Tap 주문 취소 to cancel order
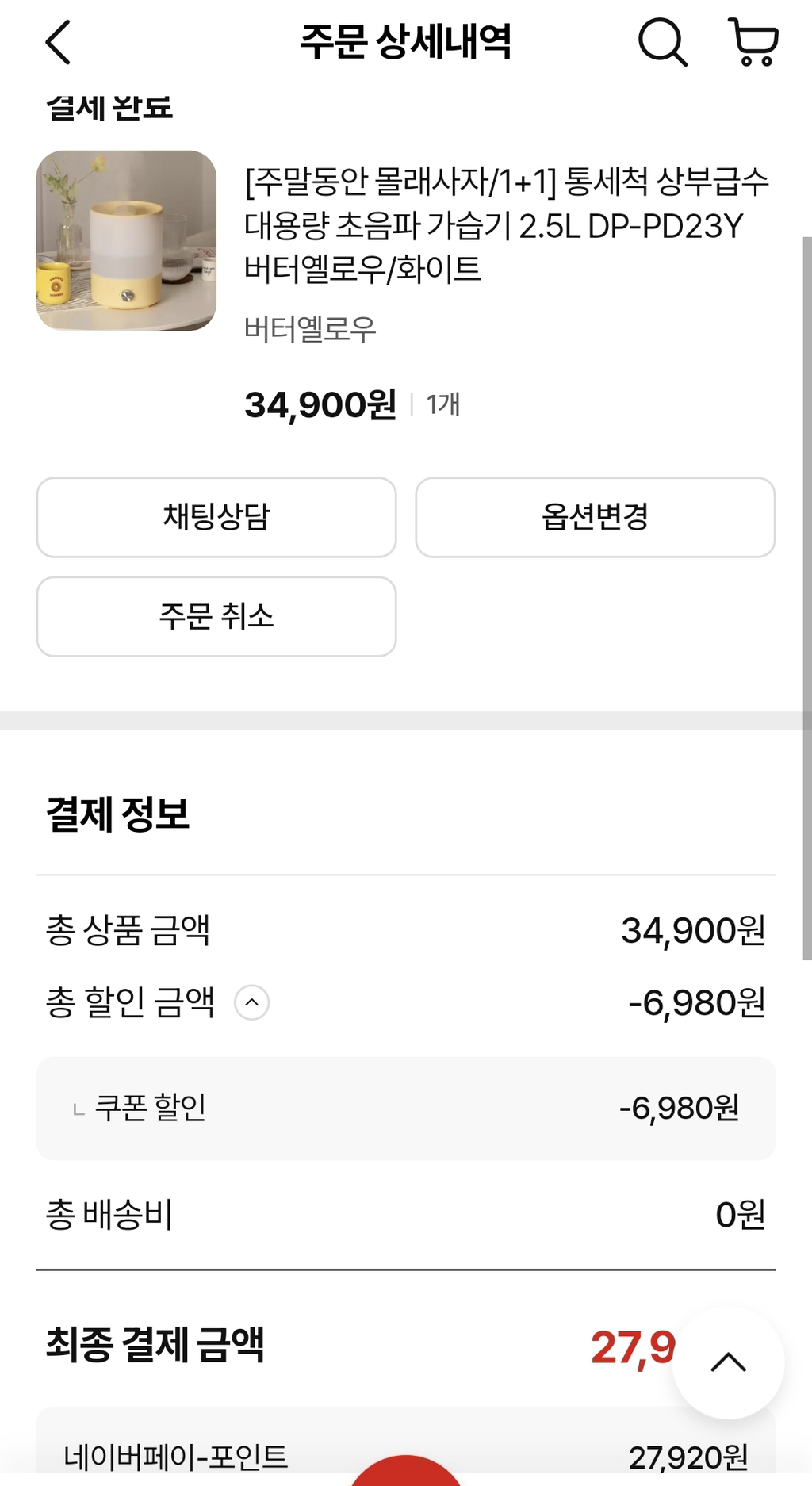 pos(216,616)
